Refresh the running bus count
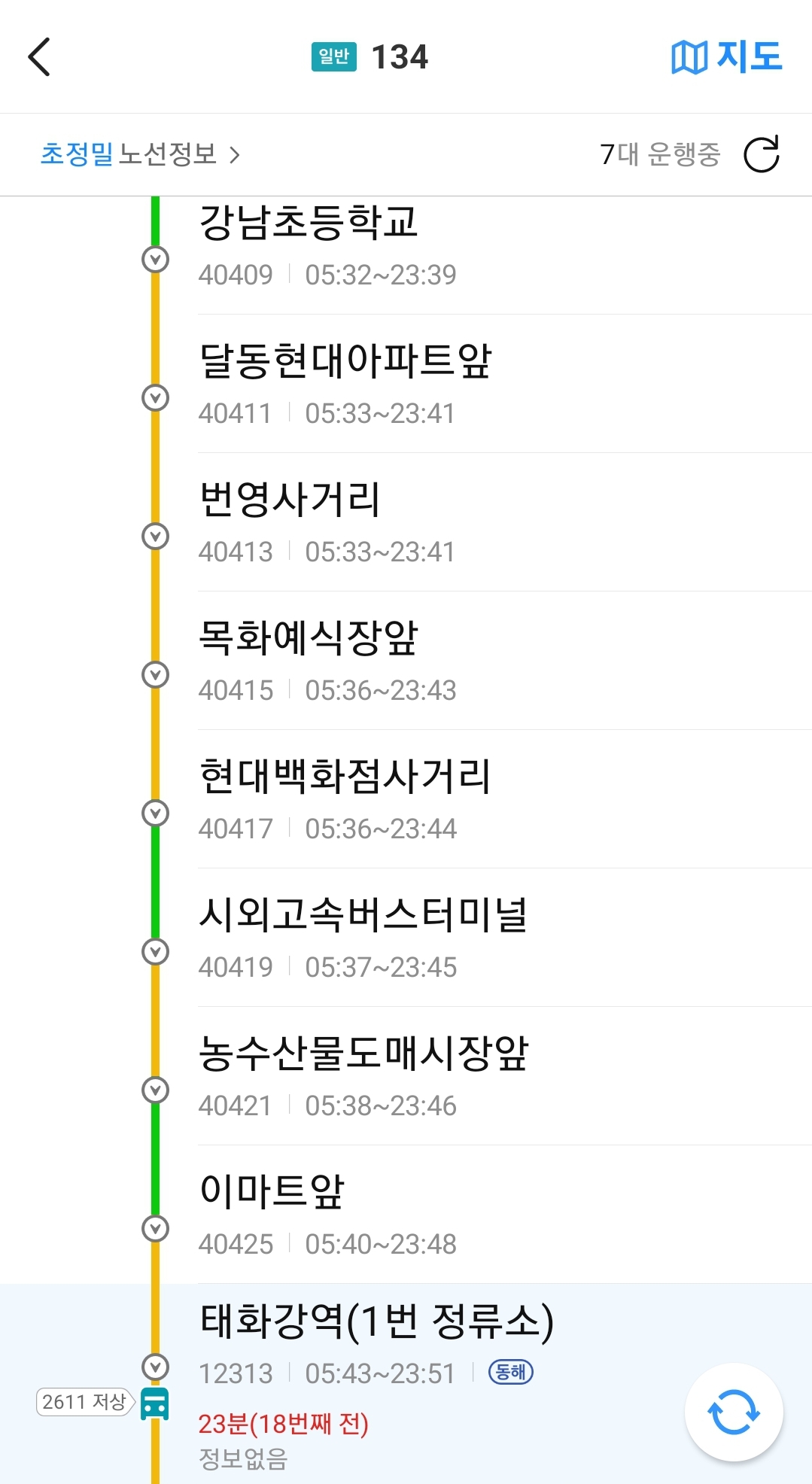Viewport: 812px width, 1484px height. pyautogui.click(x=762, y=154)
